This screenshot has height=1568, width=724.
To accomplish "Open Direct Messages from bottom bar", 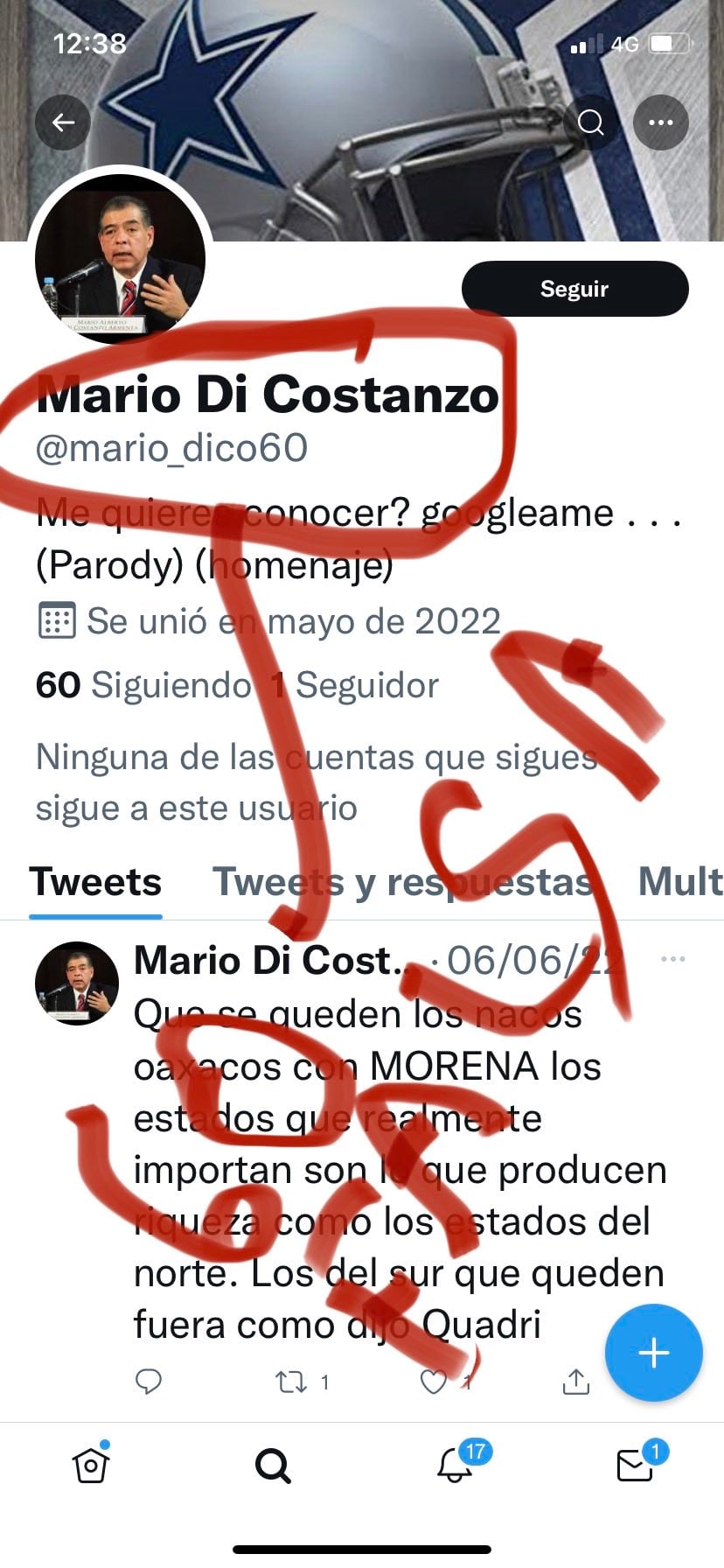I will pyautogui.click(x=634, y=1465).
